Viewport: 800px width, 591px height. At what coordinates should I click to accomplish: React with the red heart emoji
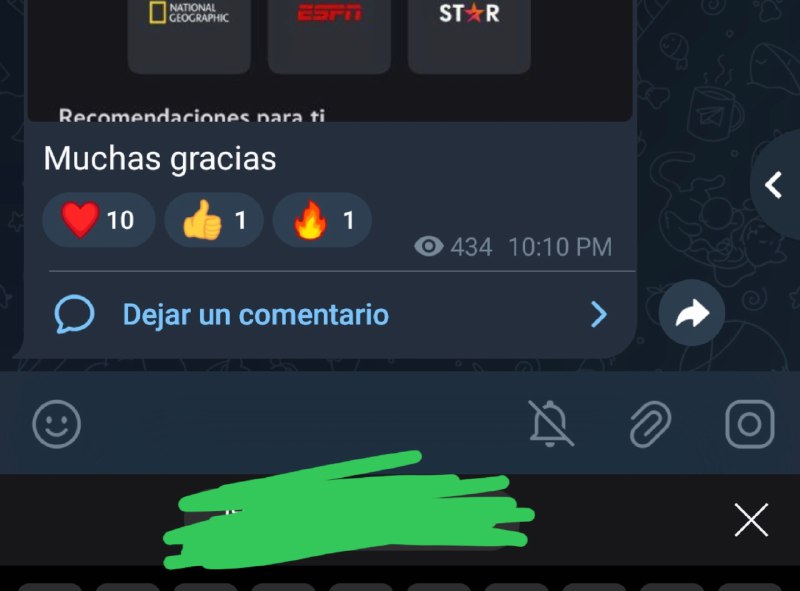point(98,220)
